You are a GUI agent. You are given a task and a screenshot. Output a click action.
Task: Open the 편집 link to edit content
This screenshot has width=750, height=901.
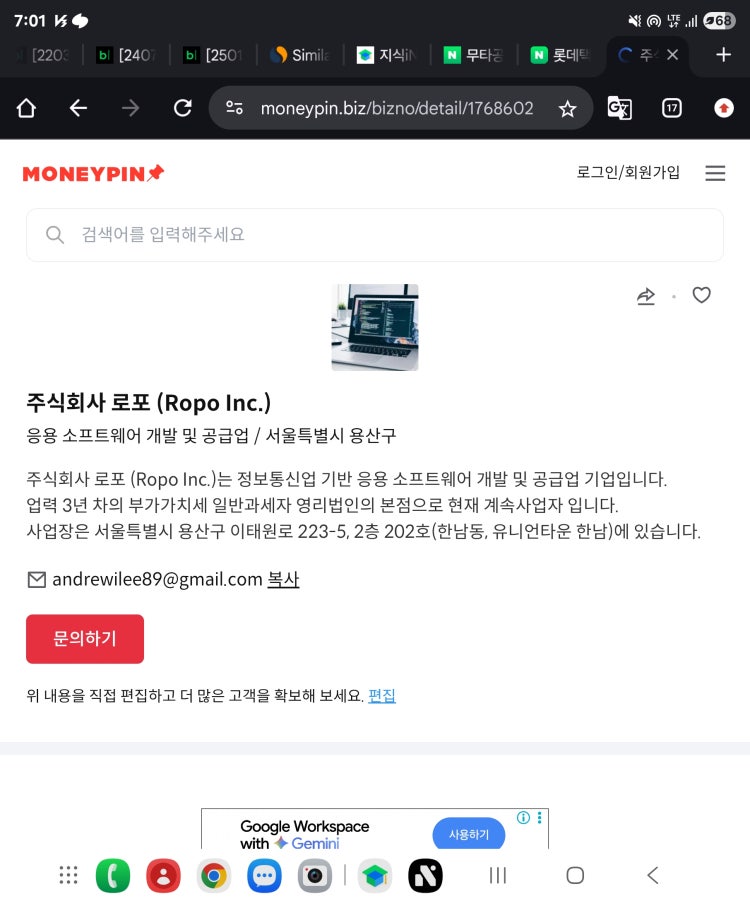tap(382, 696)
